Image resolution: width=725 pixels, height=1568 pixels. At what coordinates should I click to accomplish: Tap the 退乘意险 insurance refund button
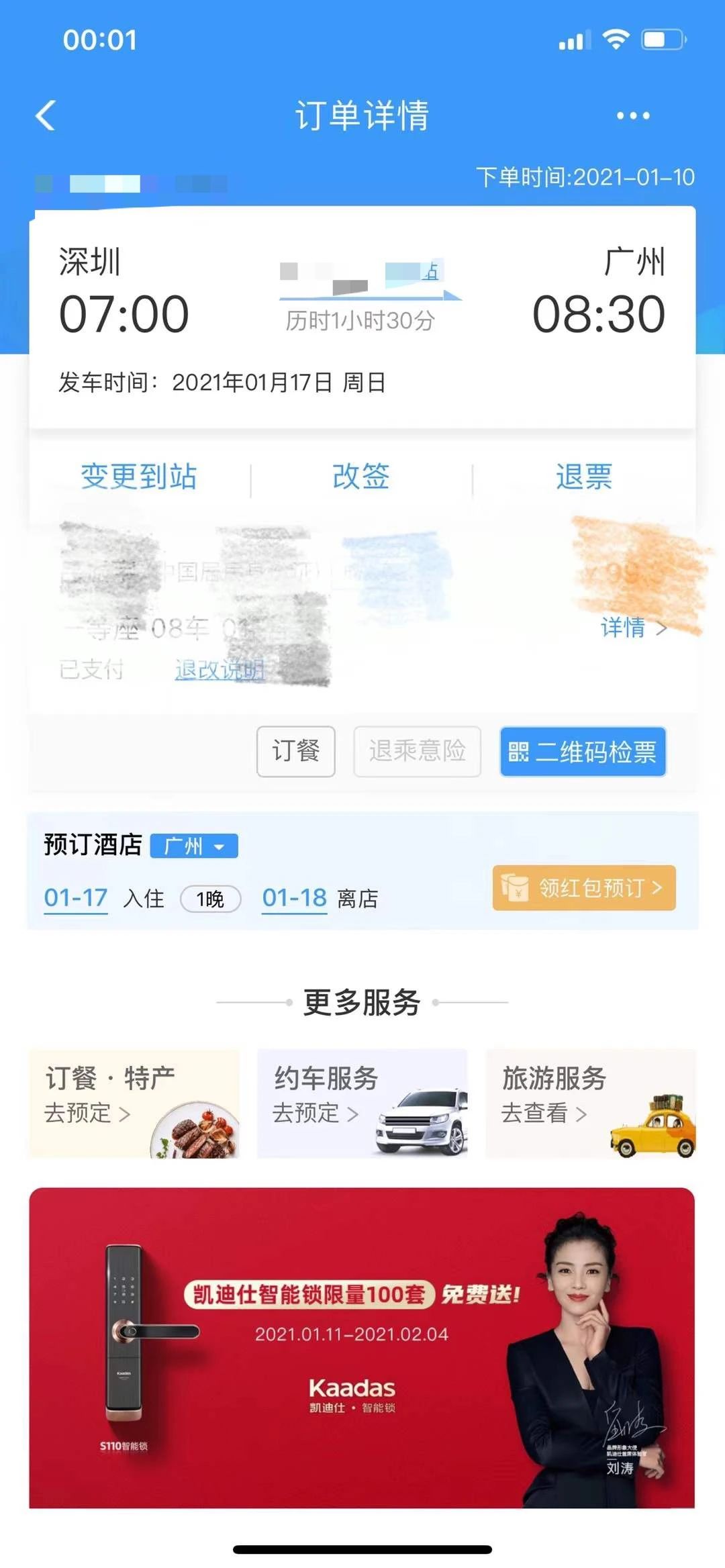(x=417, y=751)
